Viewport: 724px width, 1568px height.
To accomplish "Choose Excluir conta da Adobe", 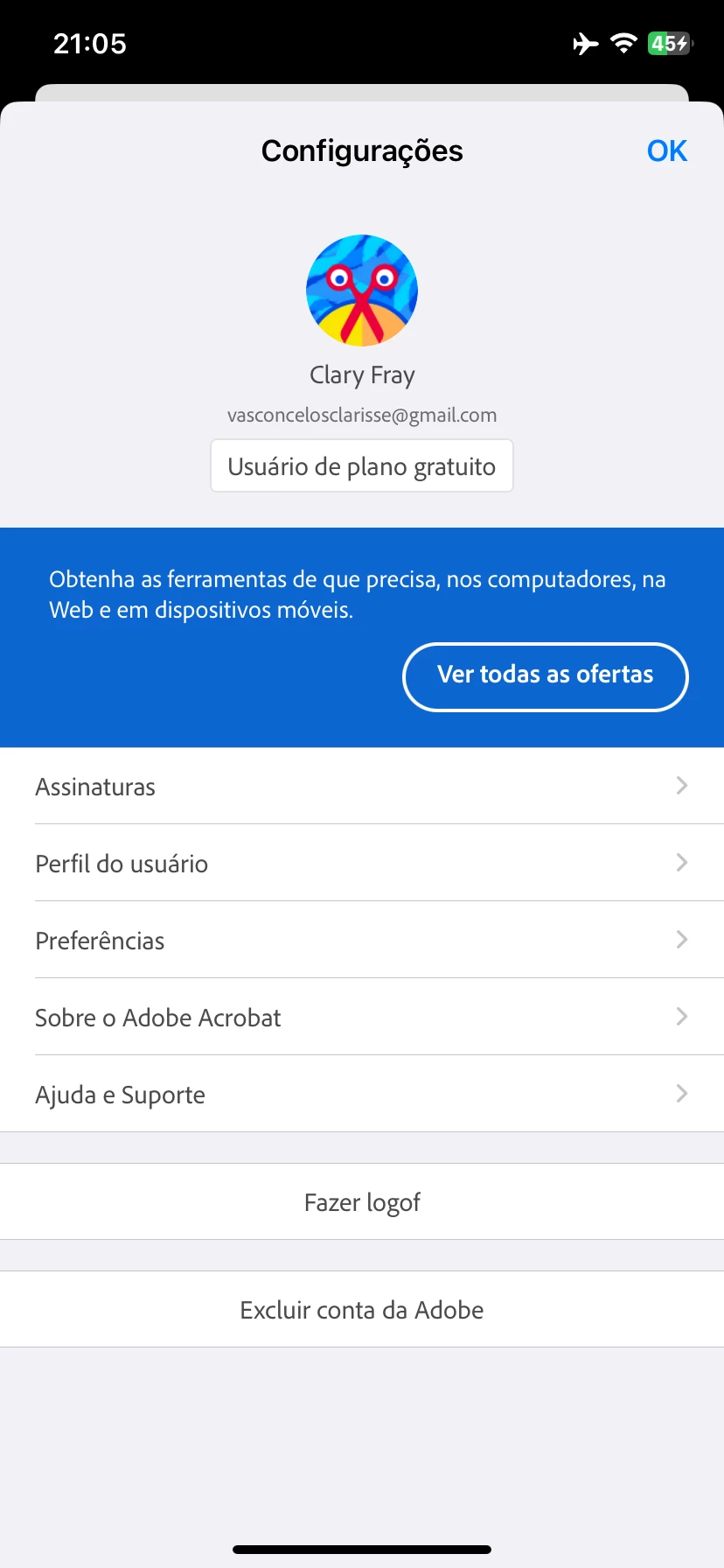I will (362, 1310).
